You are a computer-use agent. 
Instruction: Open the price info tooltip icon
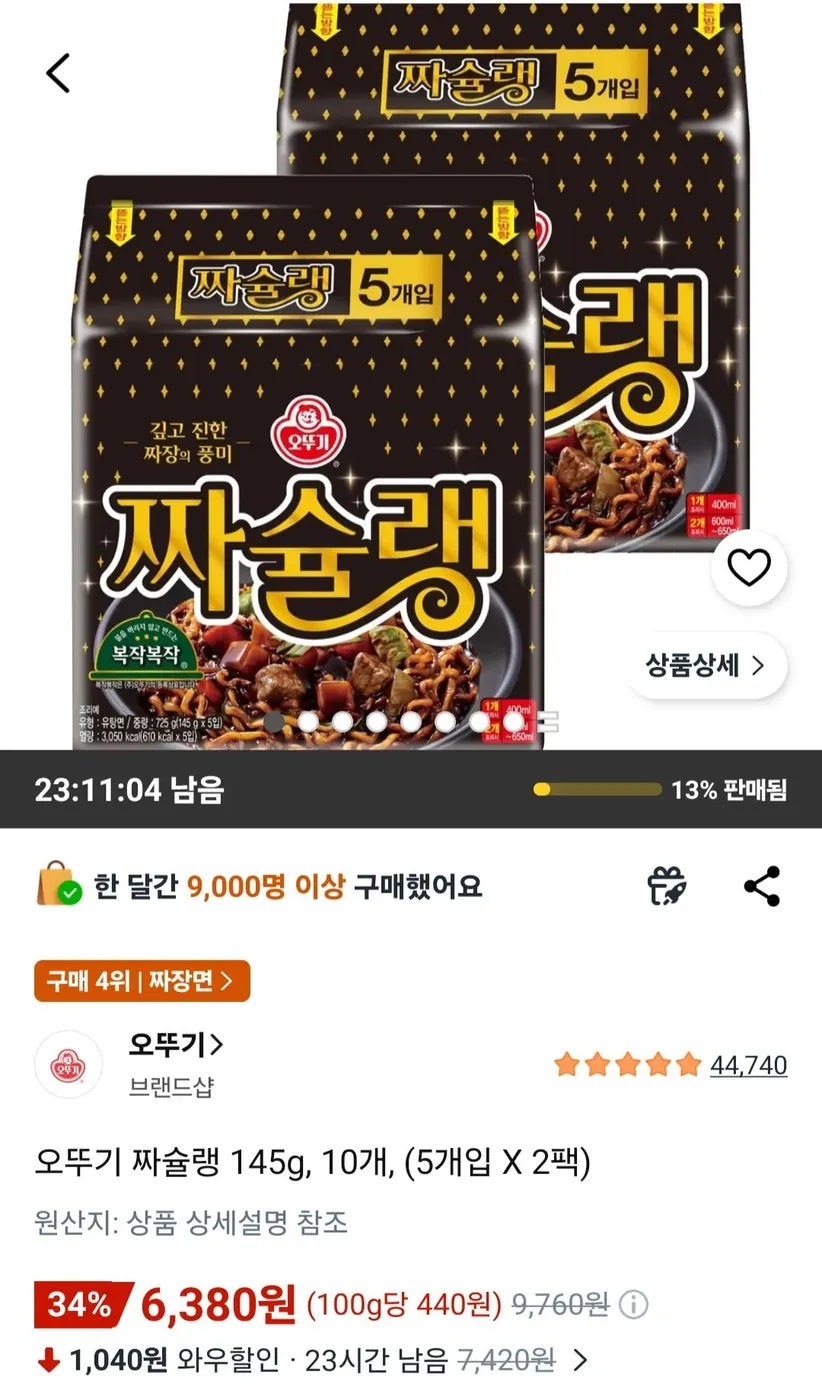pos(634,1305)
